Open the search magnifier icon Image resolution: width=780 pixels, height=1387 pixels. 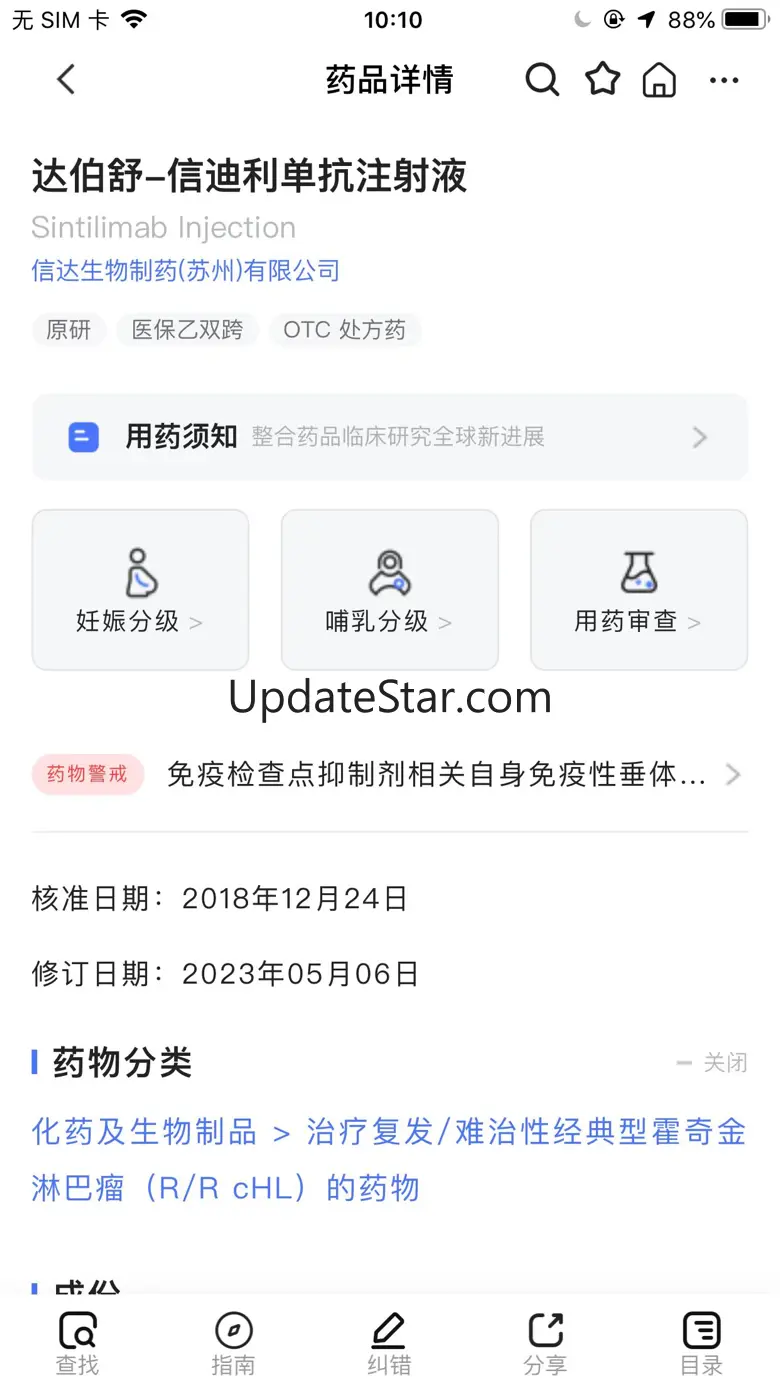click(542, 80)
